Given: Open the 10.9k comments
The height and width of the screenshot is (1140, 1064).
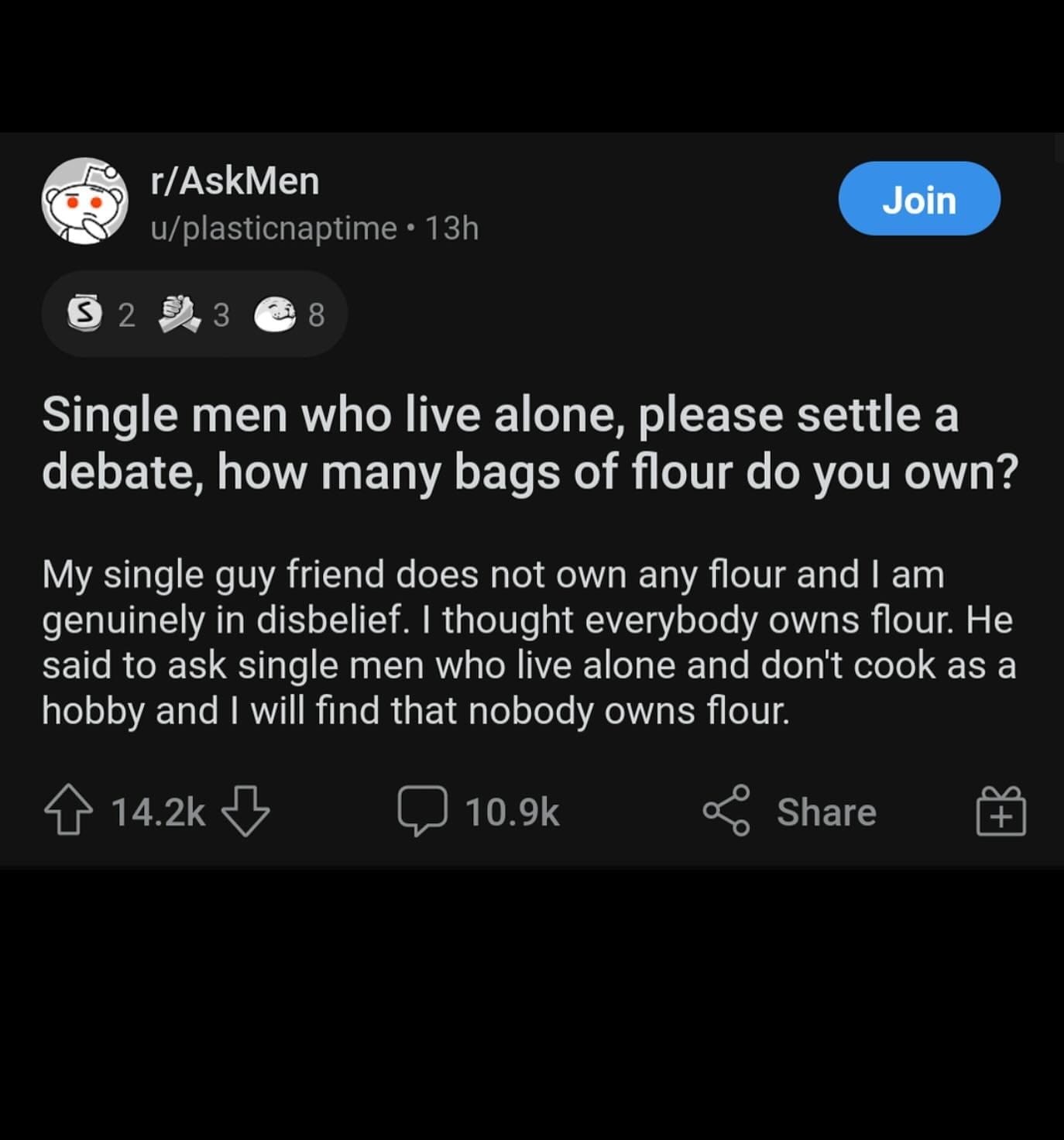Looking at the screenshot, I should click(x=479, y=811).
